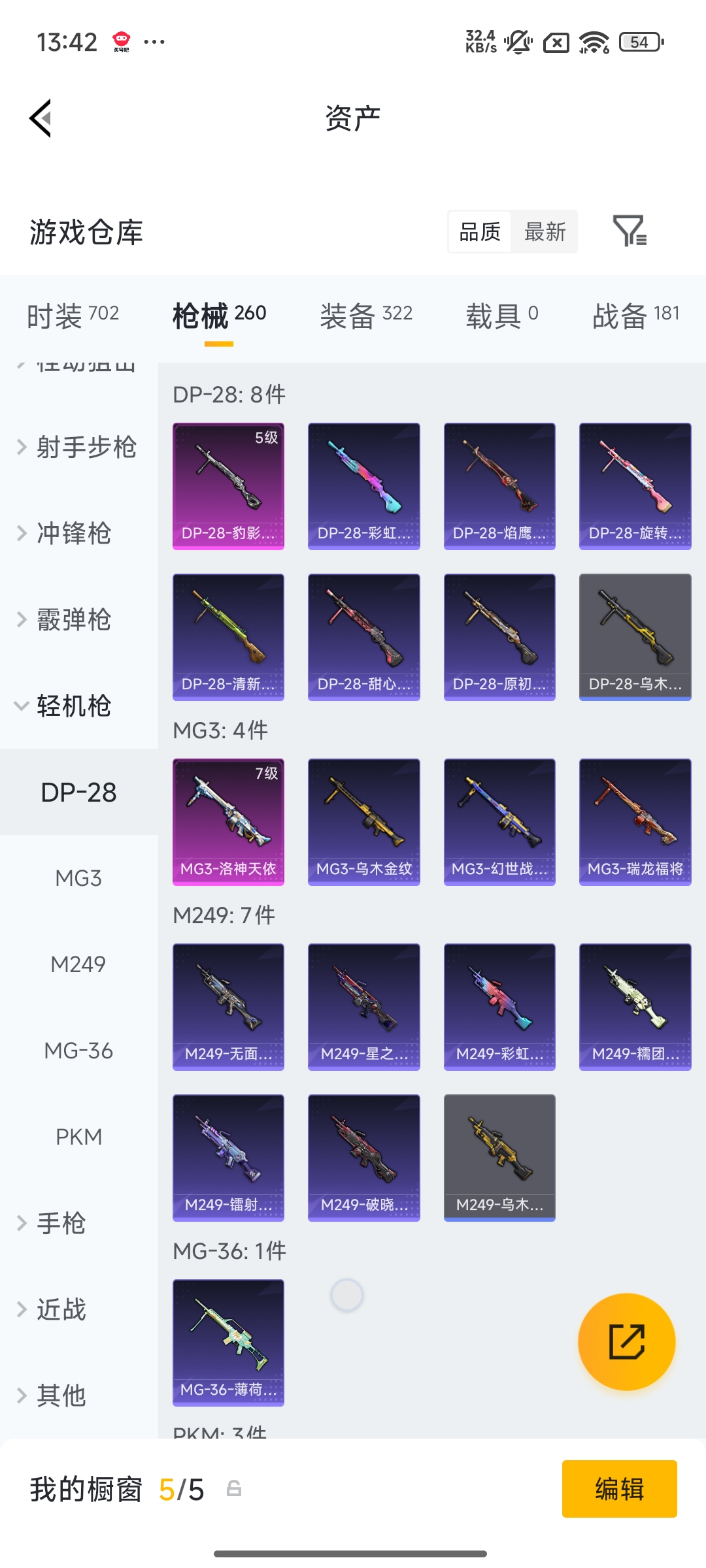The height and width of the screenshot is (1568, 706).
Task: Sort the warehouse by 最新
Action: (x=545, y=232)
